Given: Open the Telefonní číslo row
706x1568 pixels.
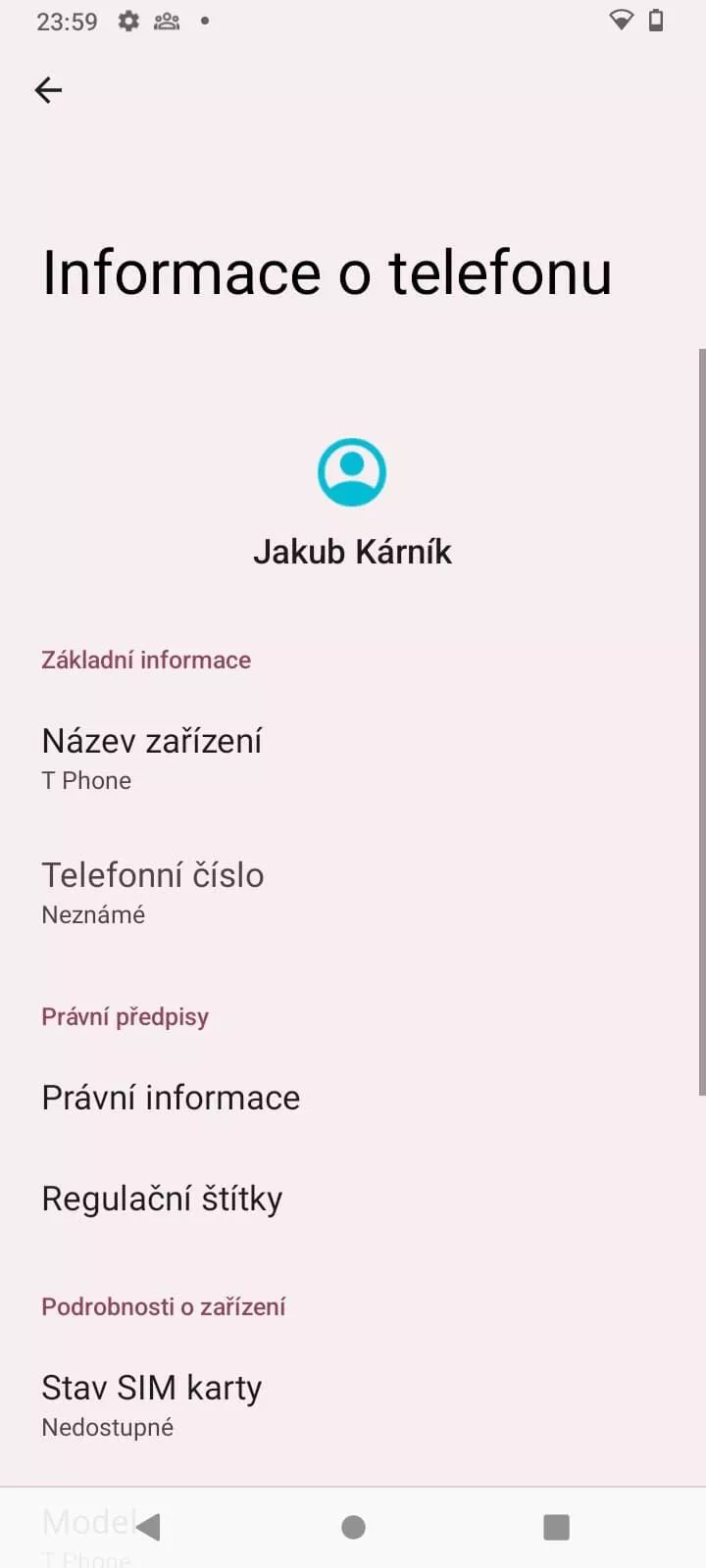Looking at the screenshot, I should [x=353, y=893].
